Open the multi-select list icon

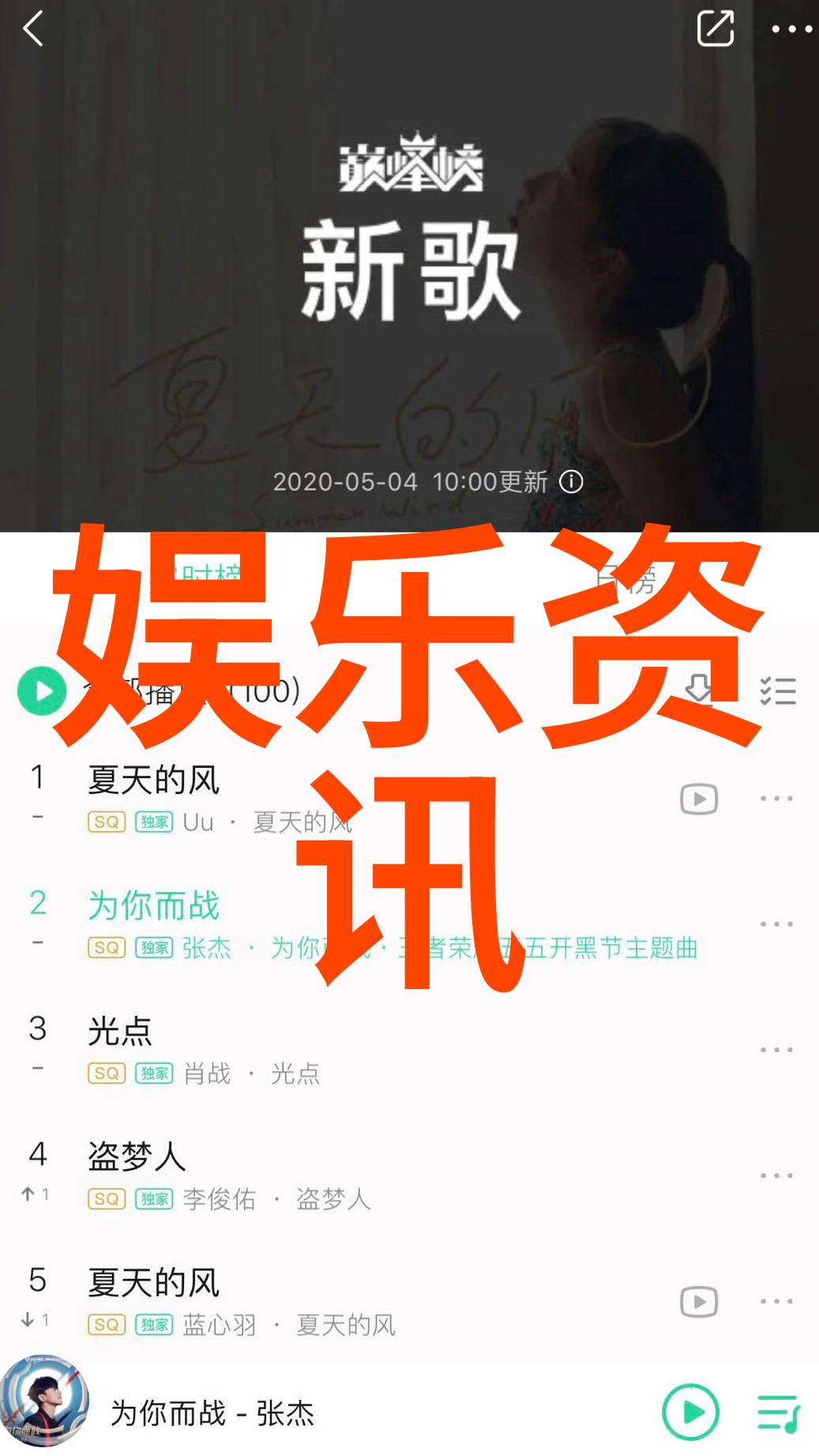778,690
